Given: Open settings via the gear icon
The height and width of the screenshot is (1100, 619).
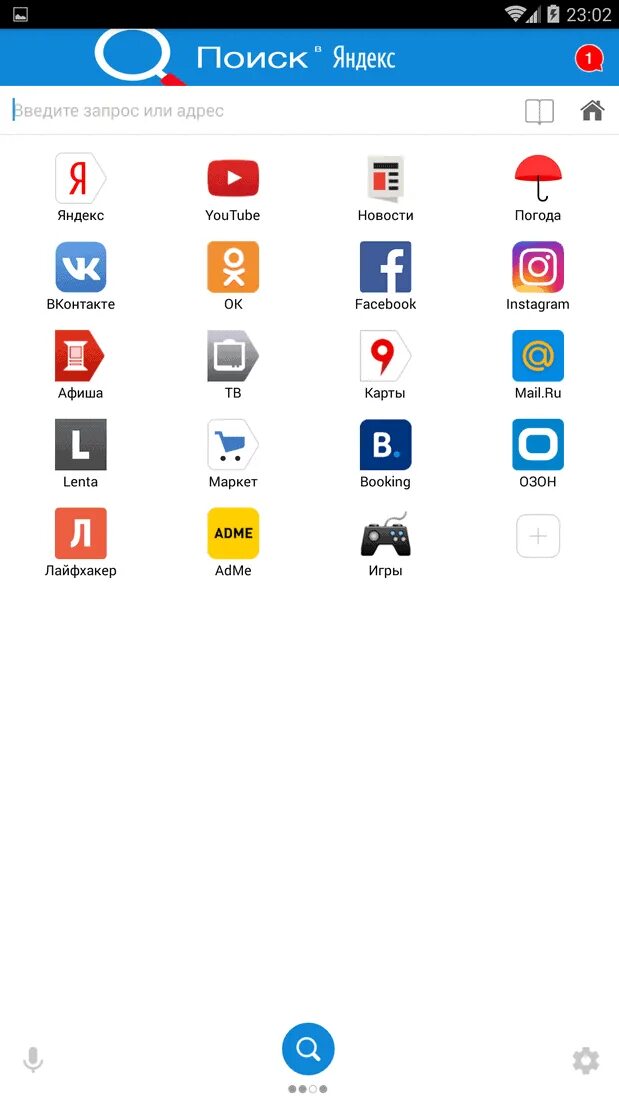Looking at the screenshot, I should pos(586,1061).
